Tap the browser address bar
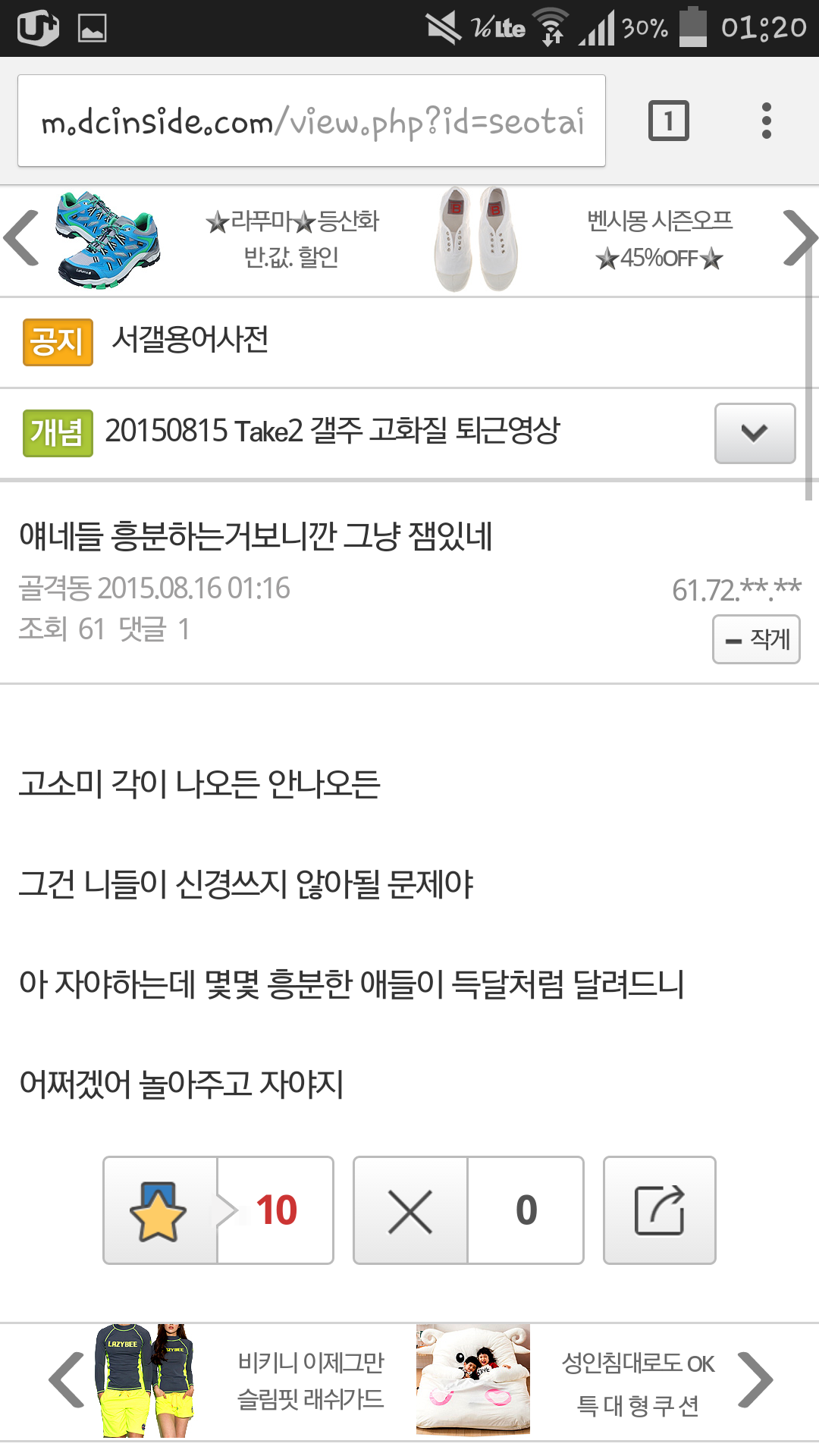This screenshot has height=1456, width=819. point(312,121)
